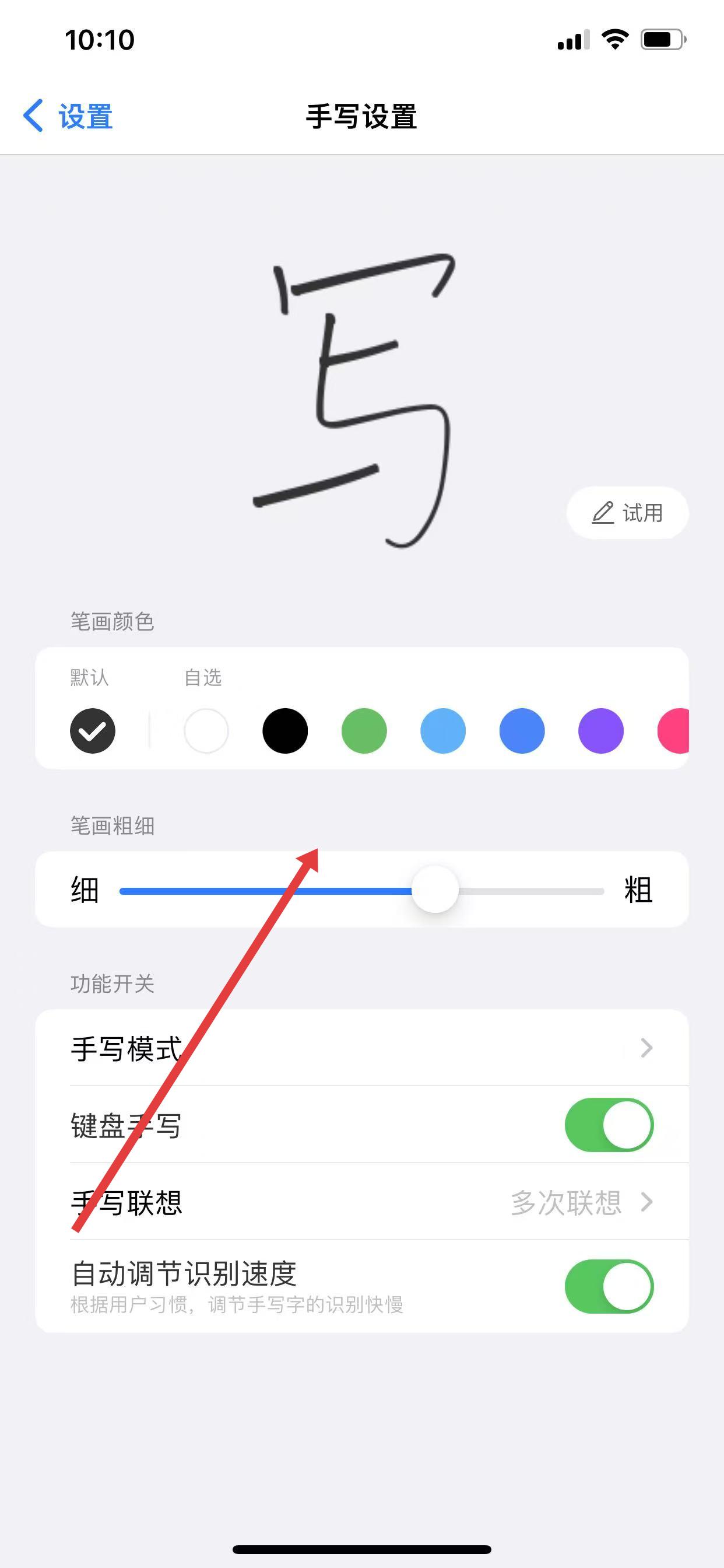Image resolution: width=724 pixels, height=1568 pixels.
Task: Pick the light blue stroke color
Action: pyautogui.click(x=443, y=731)
